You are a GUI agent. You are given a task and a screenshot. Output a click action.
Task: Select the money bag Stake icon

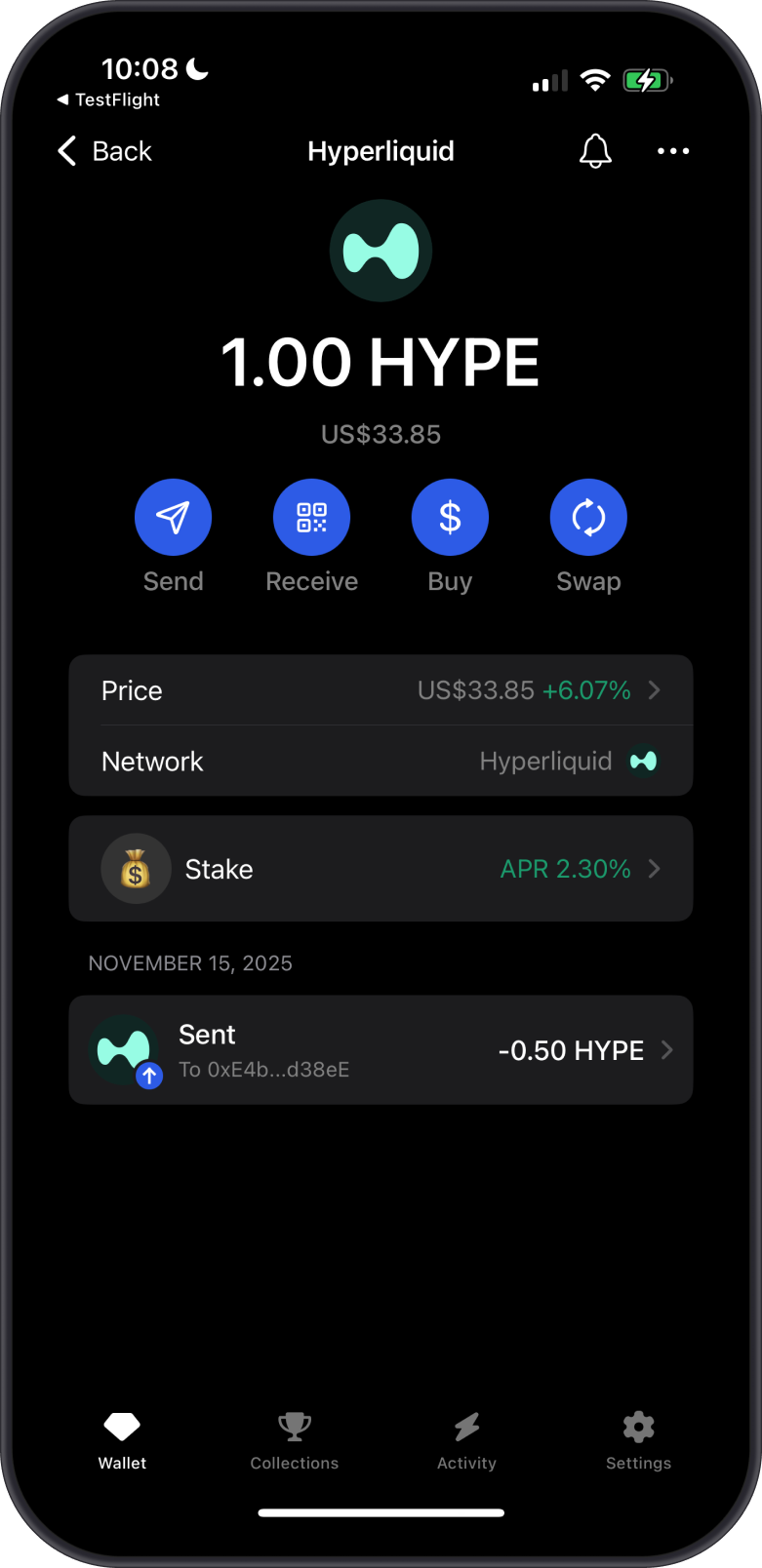136,868
